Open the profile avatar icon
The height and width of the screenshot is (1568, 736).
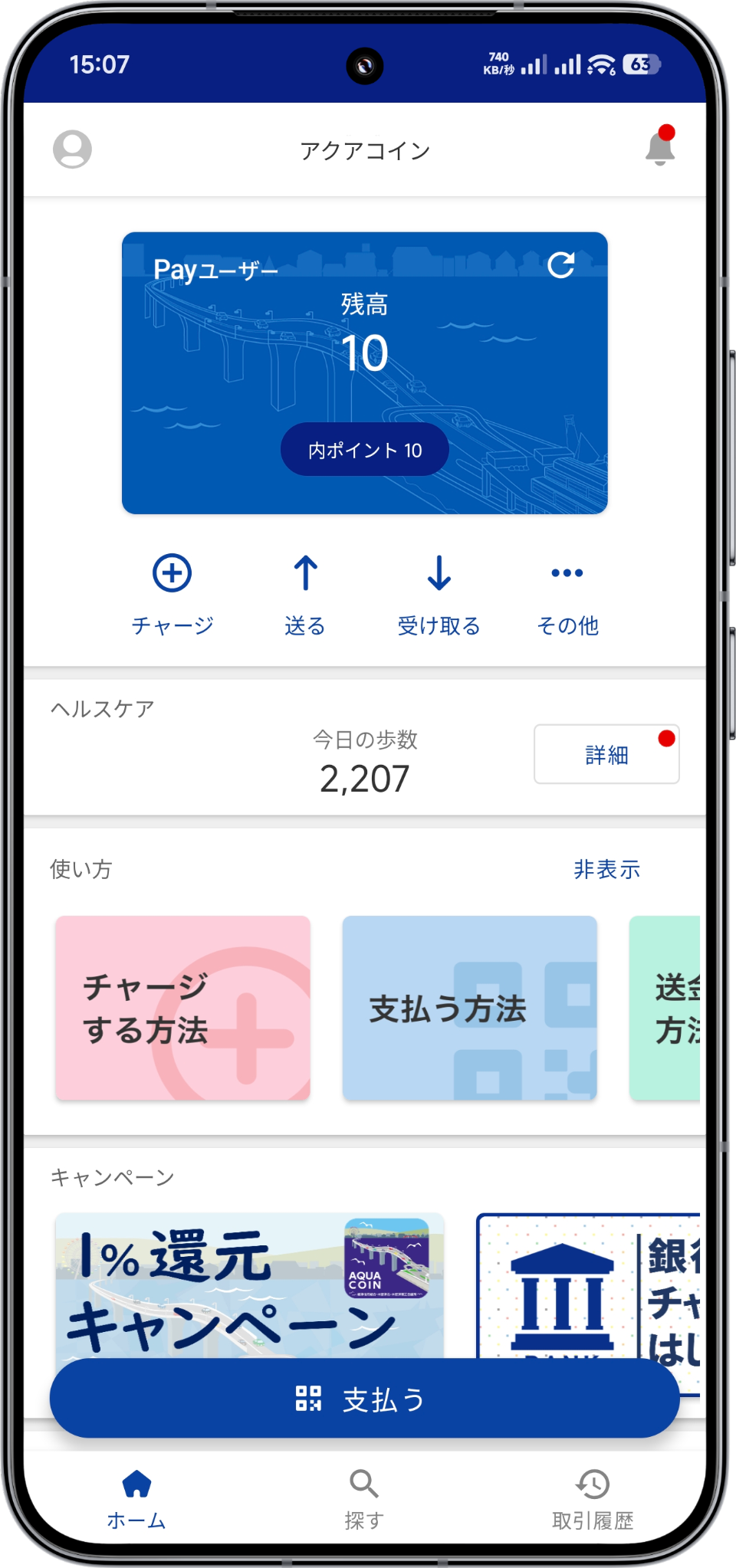(72, 149)
